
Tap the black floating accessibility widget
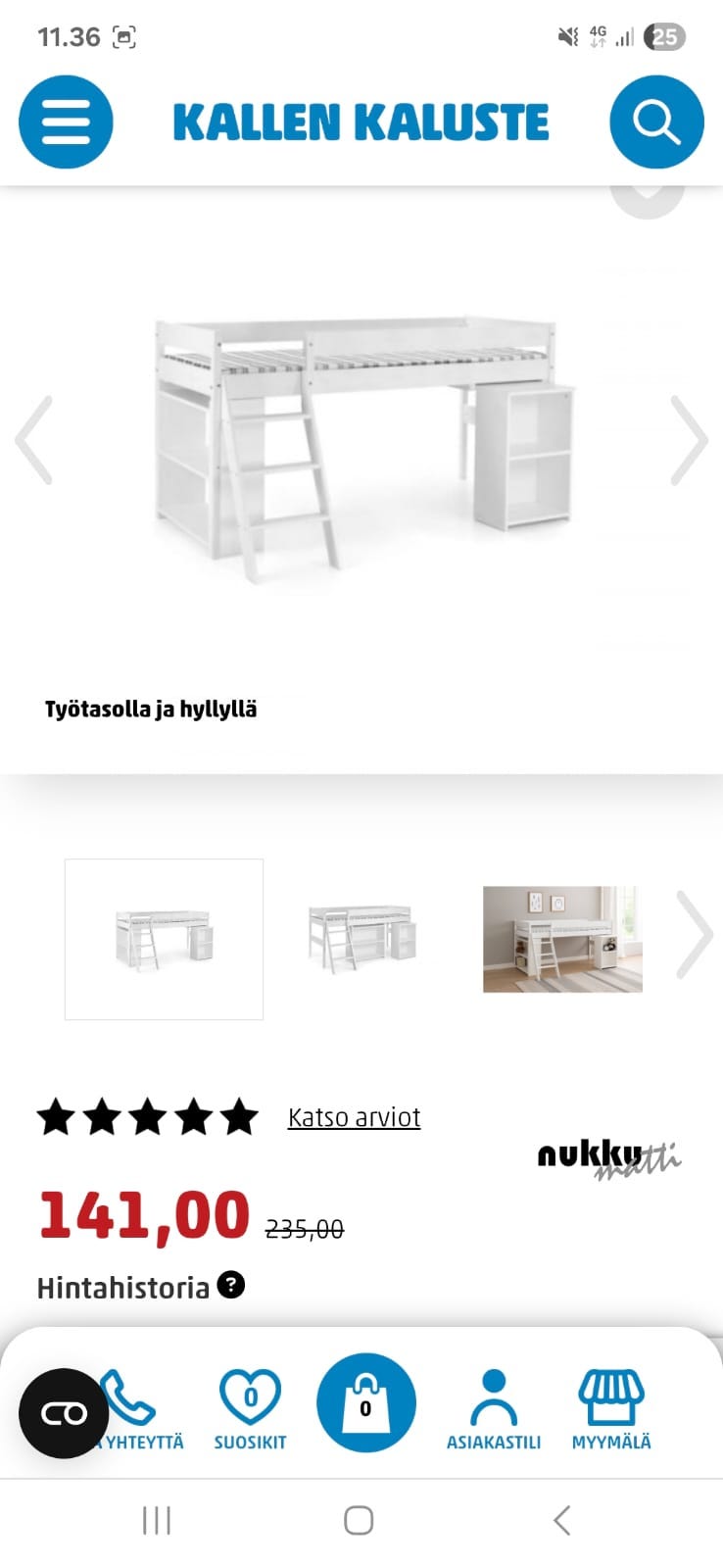pos(63,1412)
